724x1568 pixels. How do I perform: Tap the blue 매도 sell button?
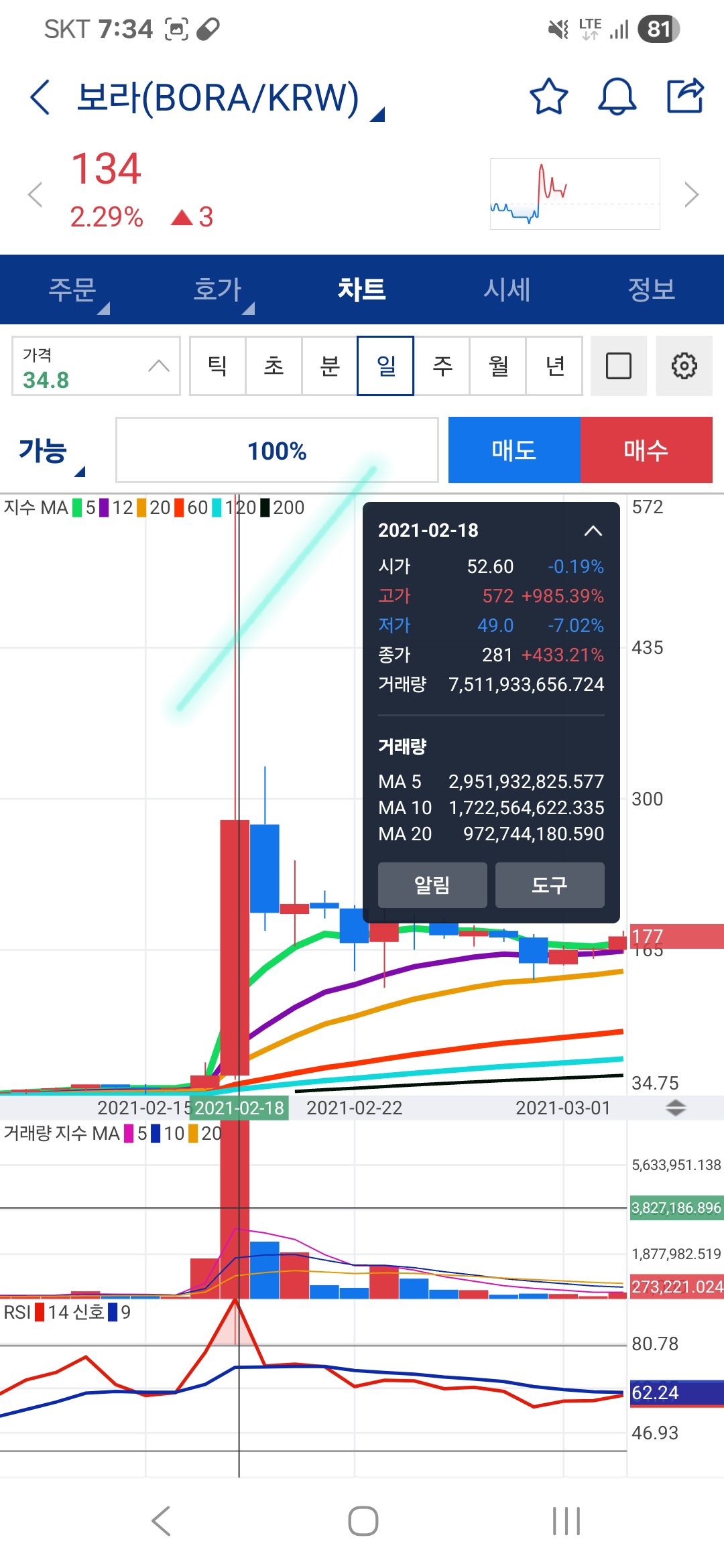514,450
